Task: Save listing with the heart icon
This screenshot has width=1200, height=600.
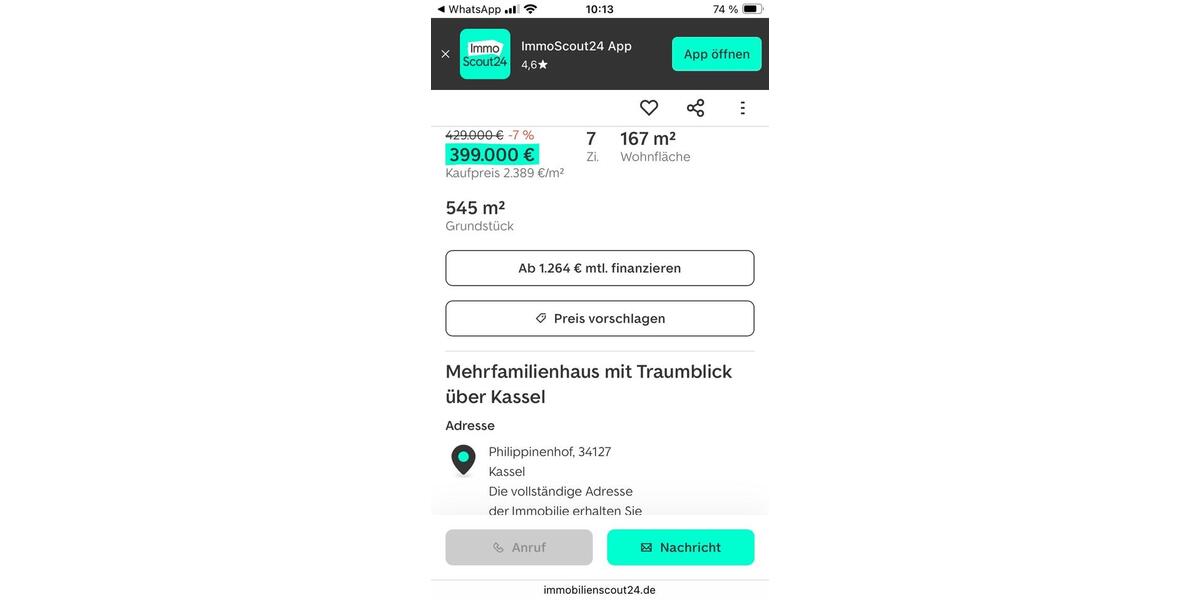Action: click(649, 108)
